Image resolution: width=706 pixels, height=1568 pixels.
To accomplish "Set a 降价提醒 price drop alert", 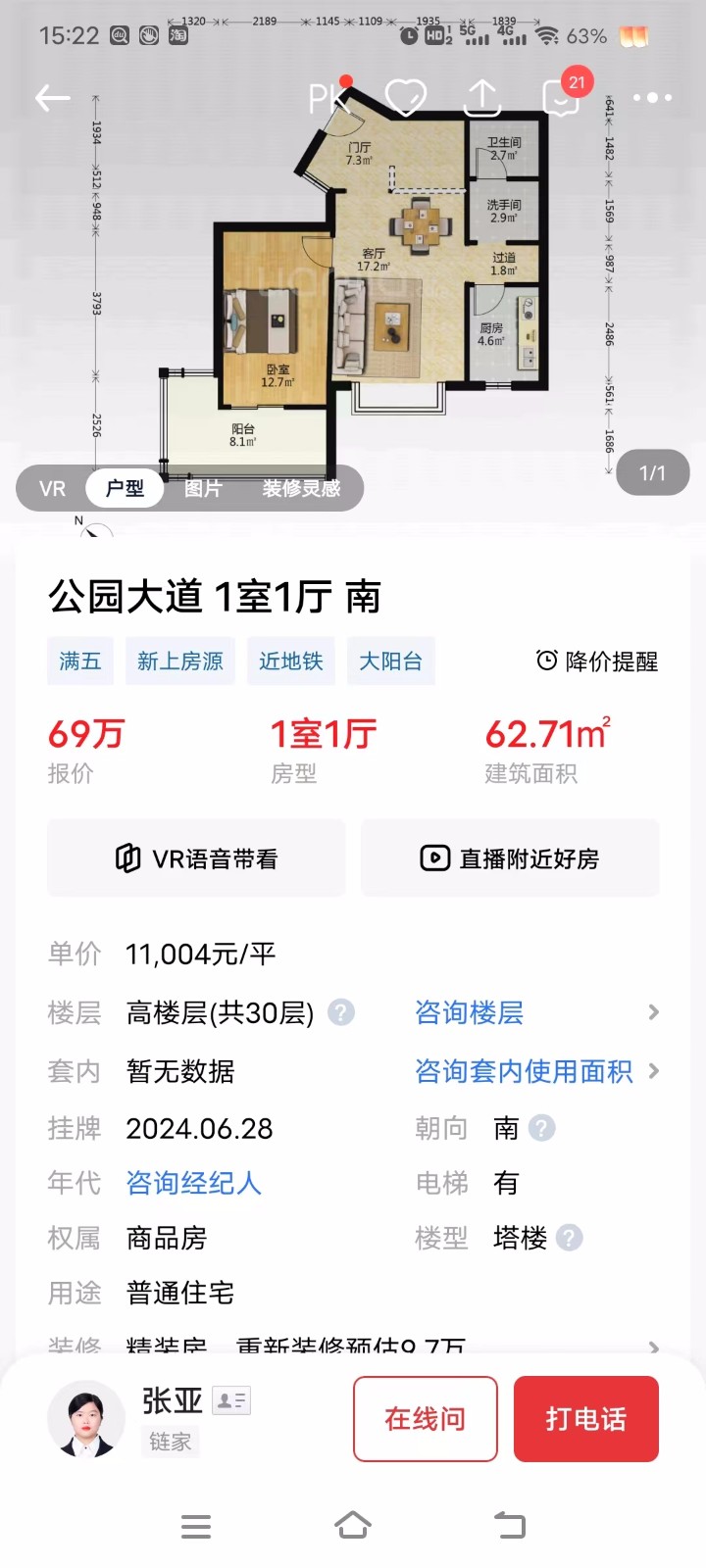I will coord(597,661).
